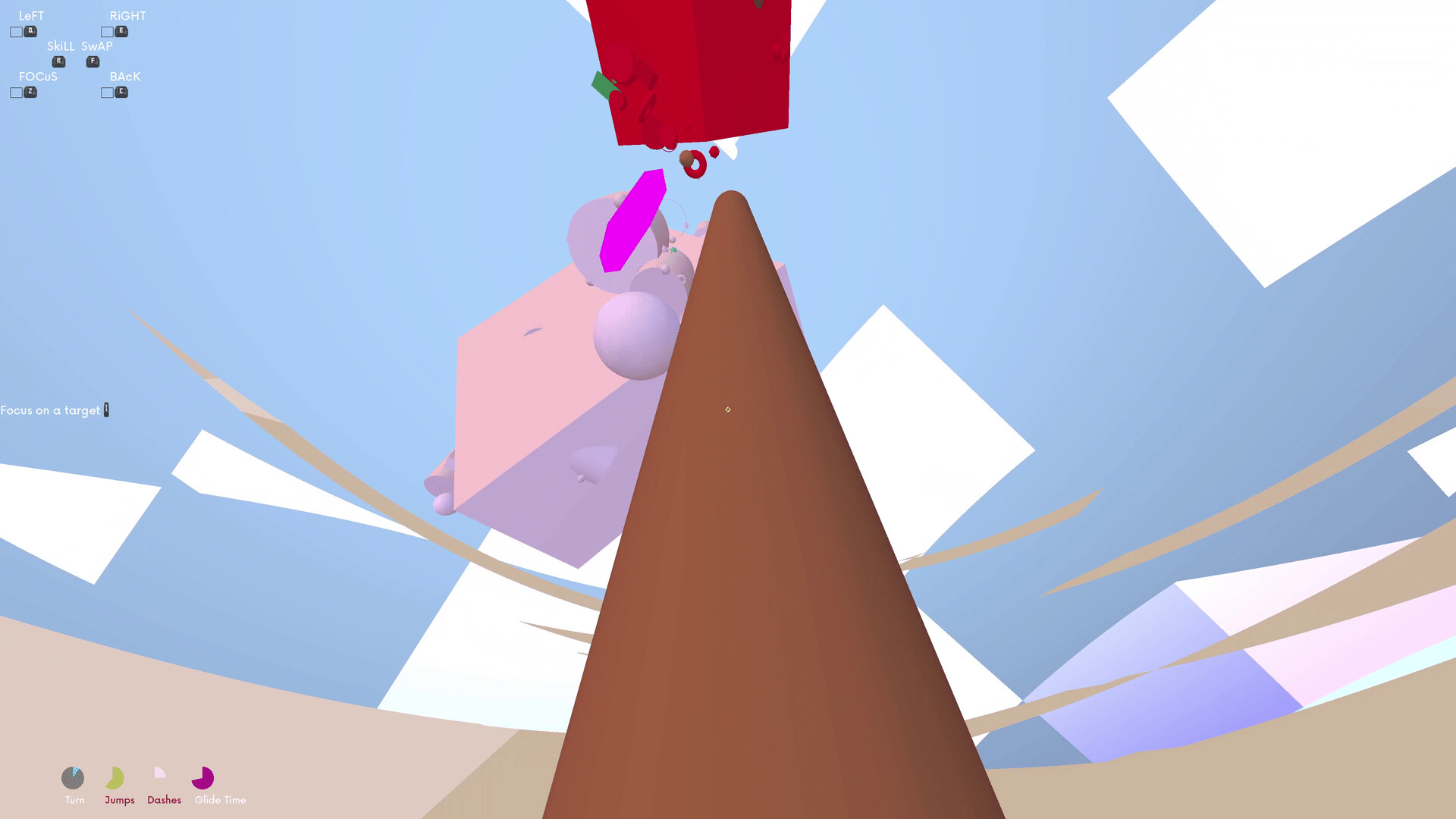Activate SkiLL with the R key
The width and height of the screenshot is (1456, 819).
(59, 61)
